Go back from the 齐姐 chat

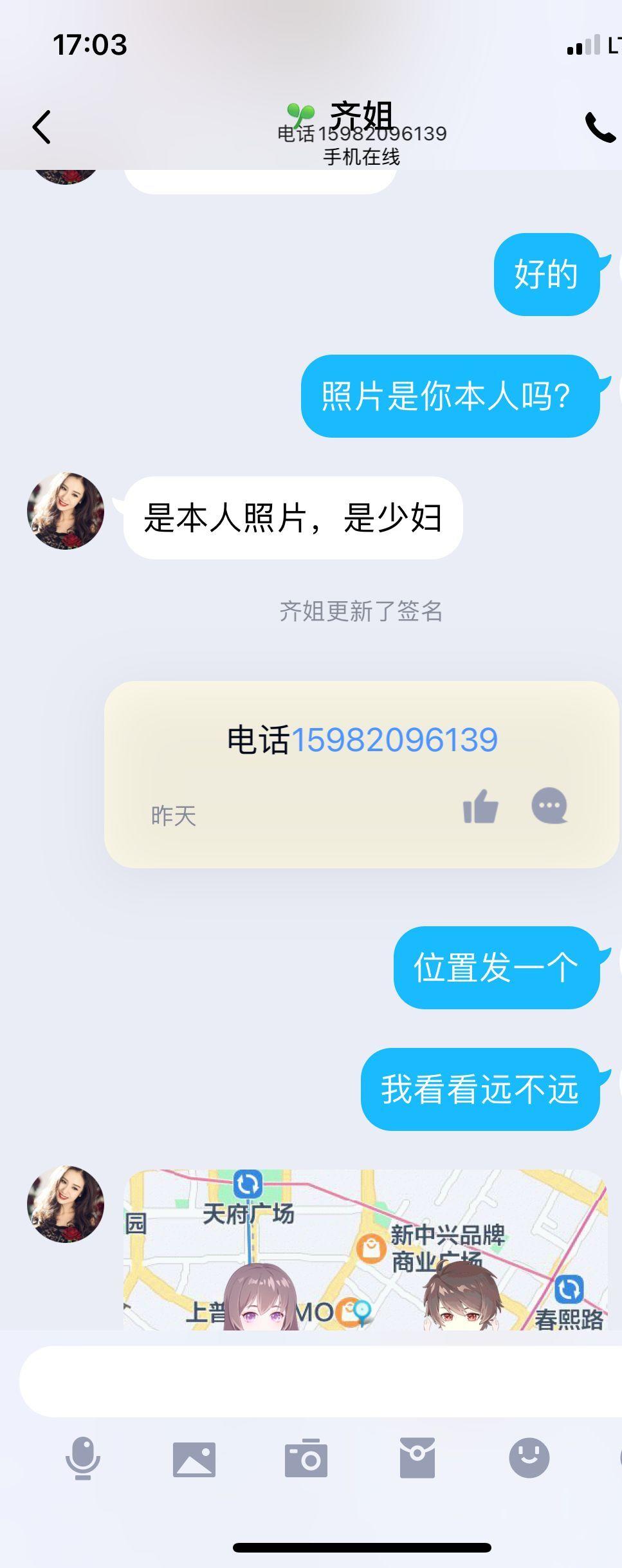pos(42,127)
